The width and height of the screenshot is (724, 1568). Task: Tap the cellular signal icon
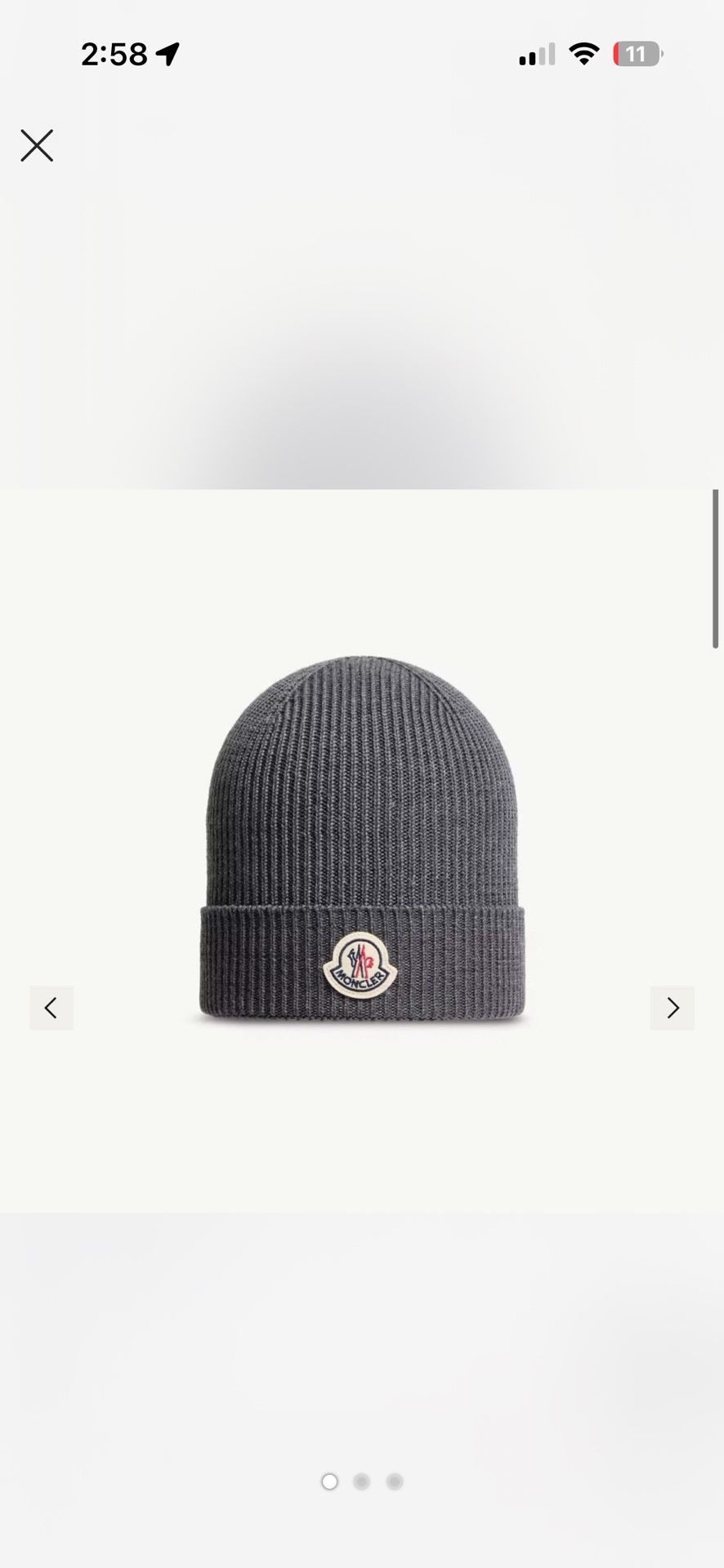pyautogui.click(x=535, y=52)
